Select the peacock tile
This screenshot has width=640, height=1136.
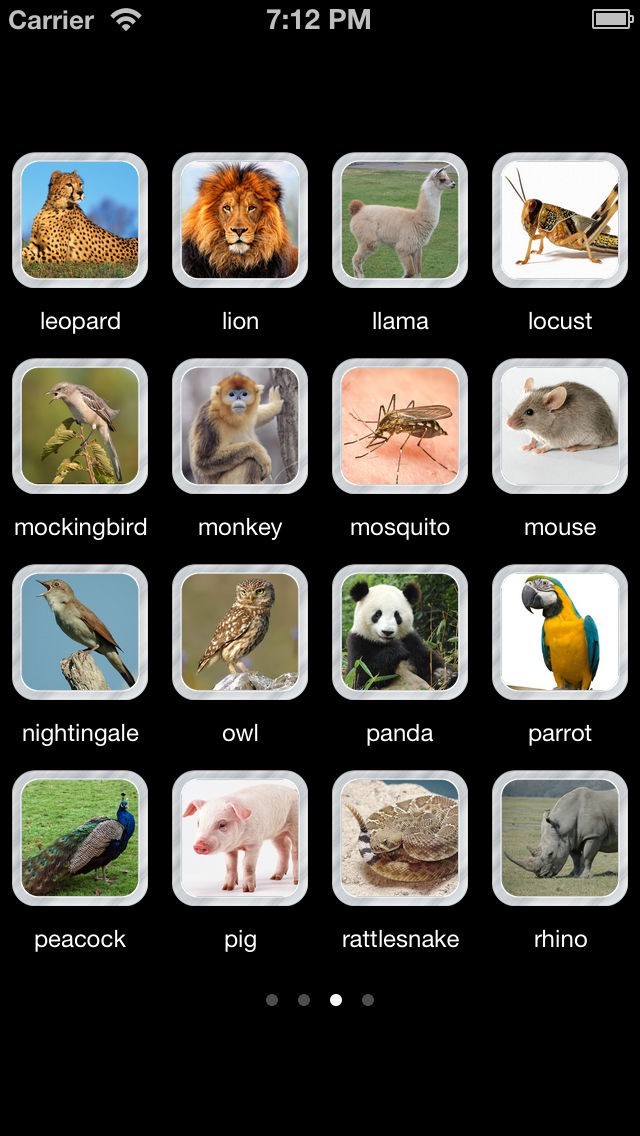pos(80,838)
